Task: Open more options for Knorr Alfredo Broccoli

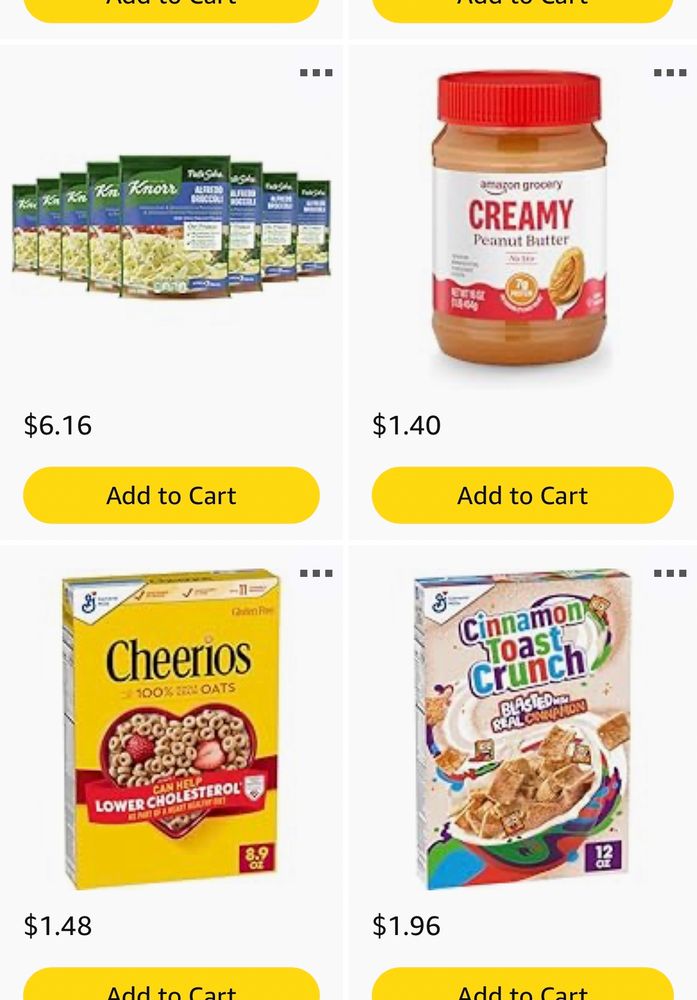Action: coord(316,73)
